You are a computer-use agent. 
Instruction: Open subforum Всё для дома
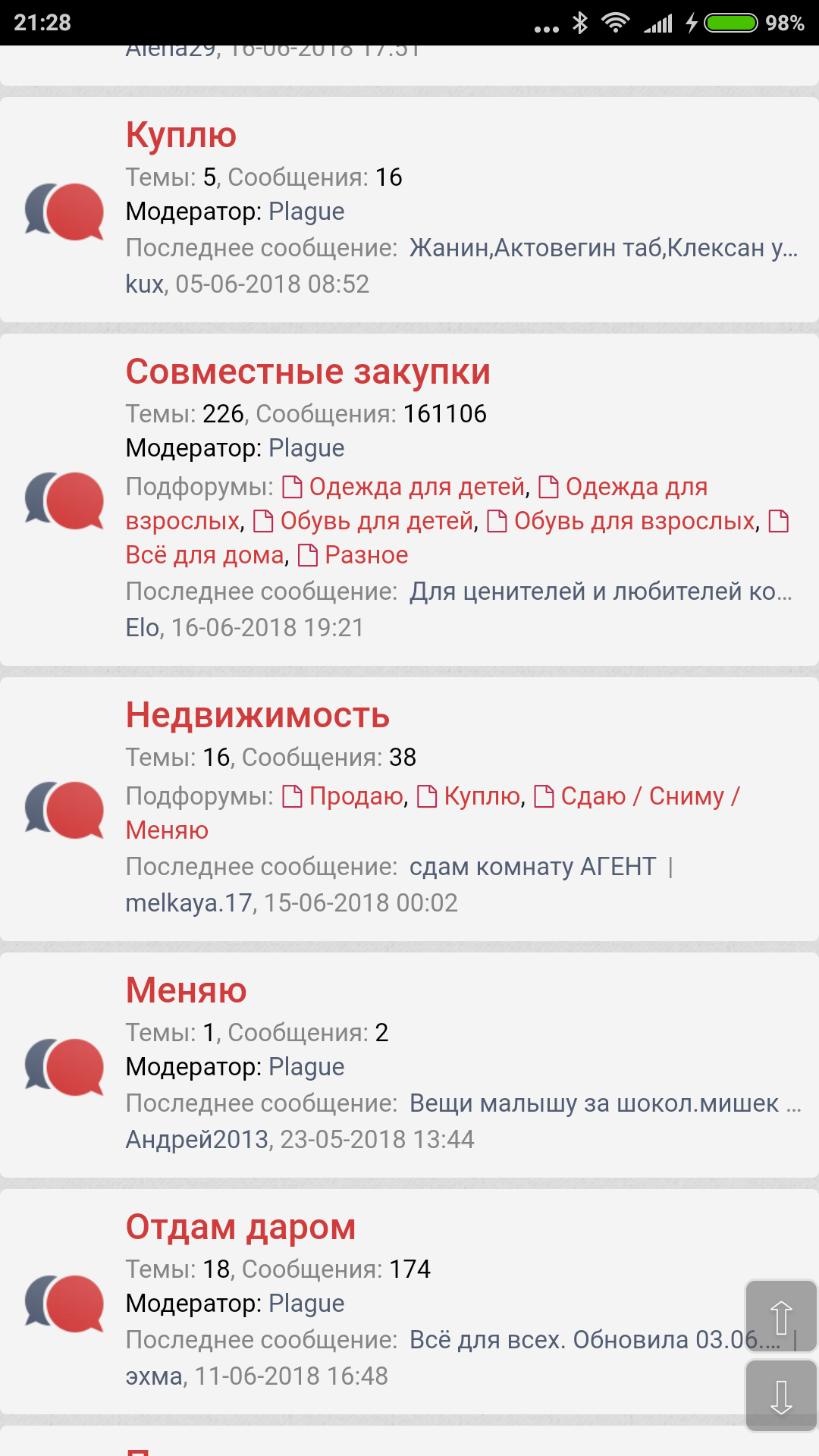point(205,555)
